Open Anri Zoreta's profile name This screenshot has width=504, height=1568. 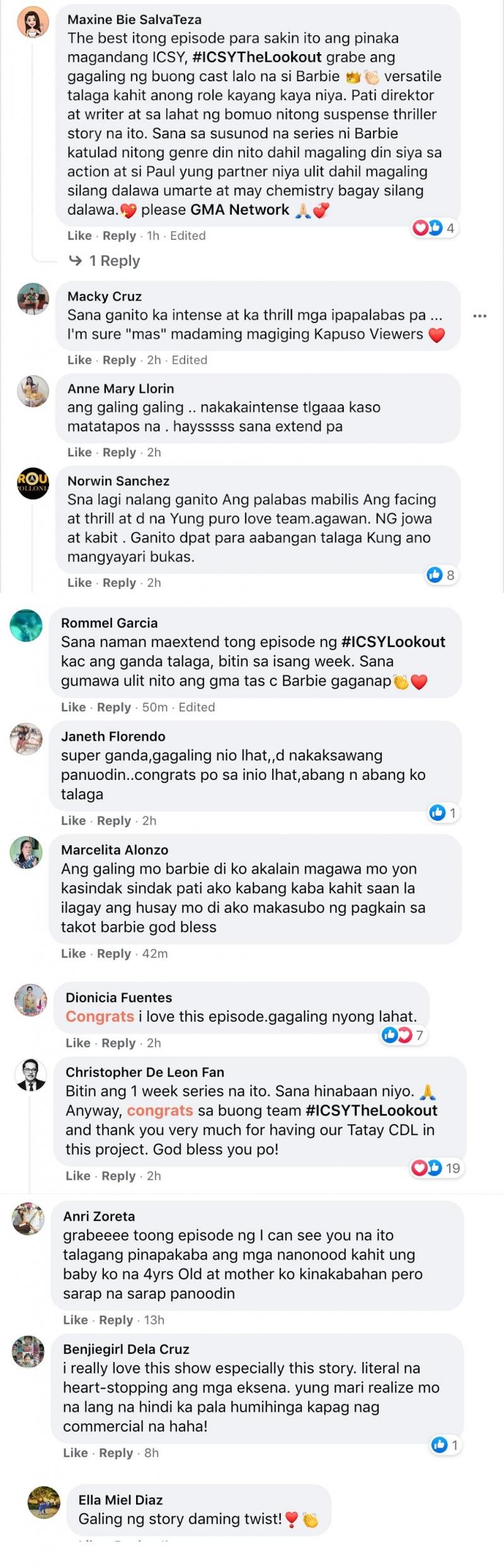click(99, 1216)
